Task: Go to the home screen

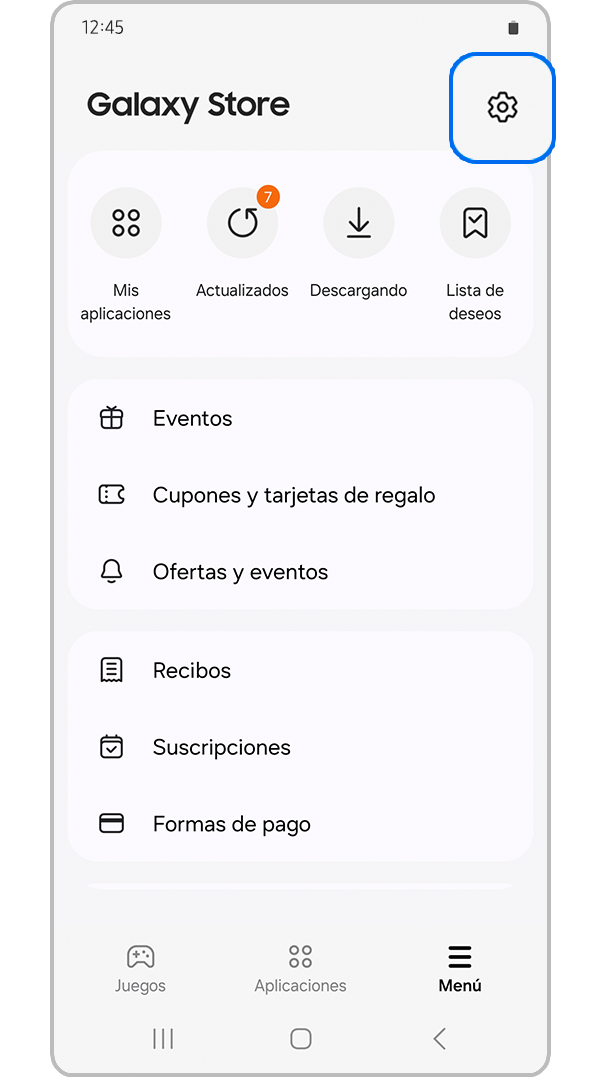Action: coord(300,1038)
